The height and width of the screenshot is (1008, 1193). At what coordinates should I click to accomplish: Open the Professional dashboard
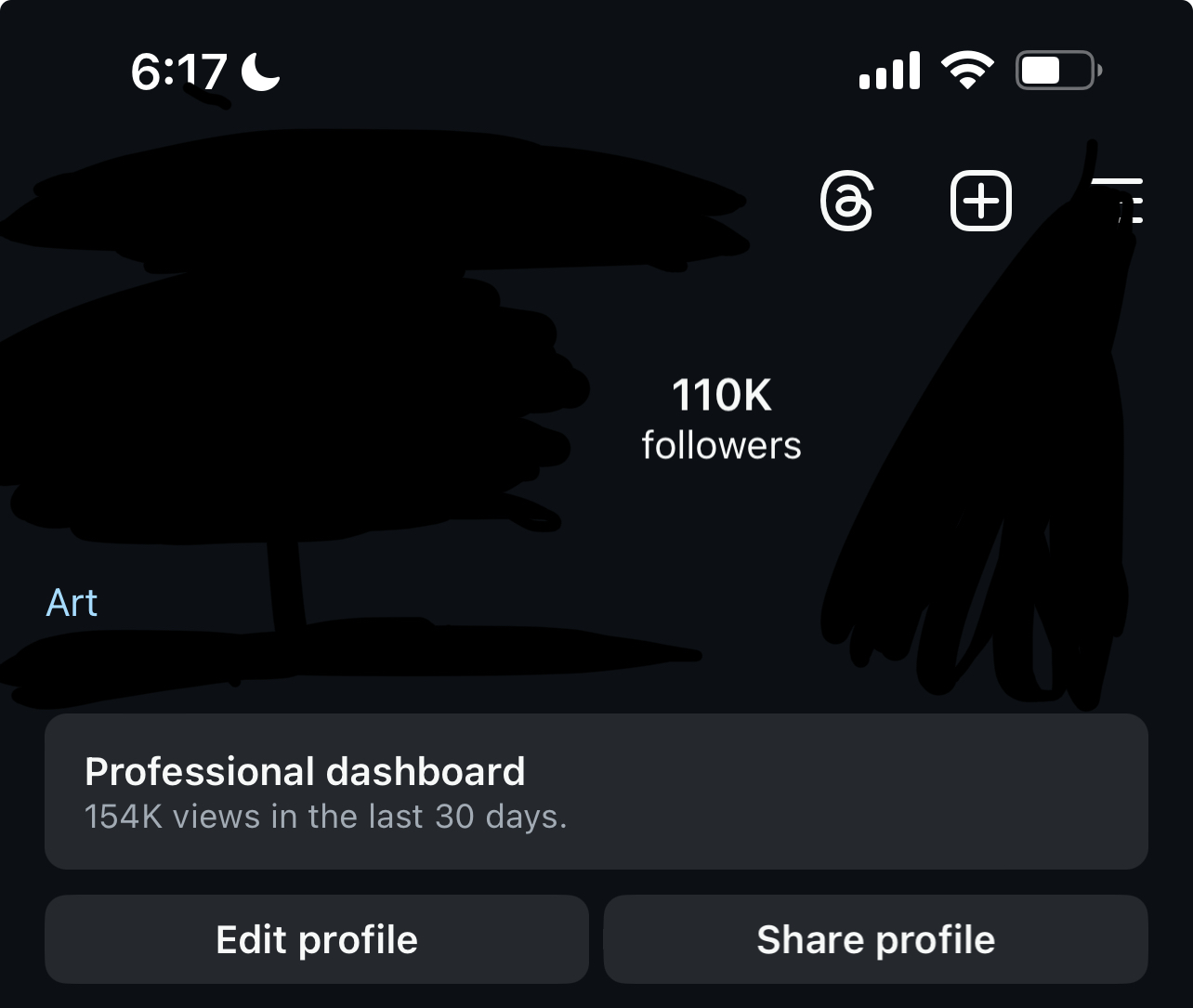coord(596,792)
